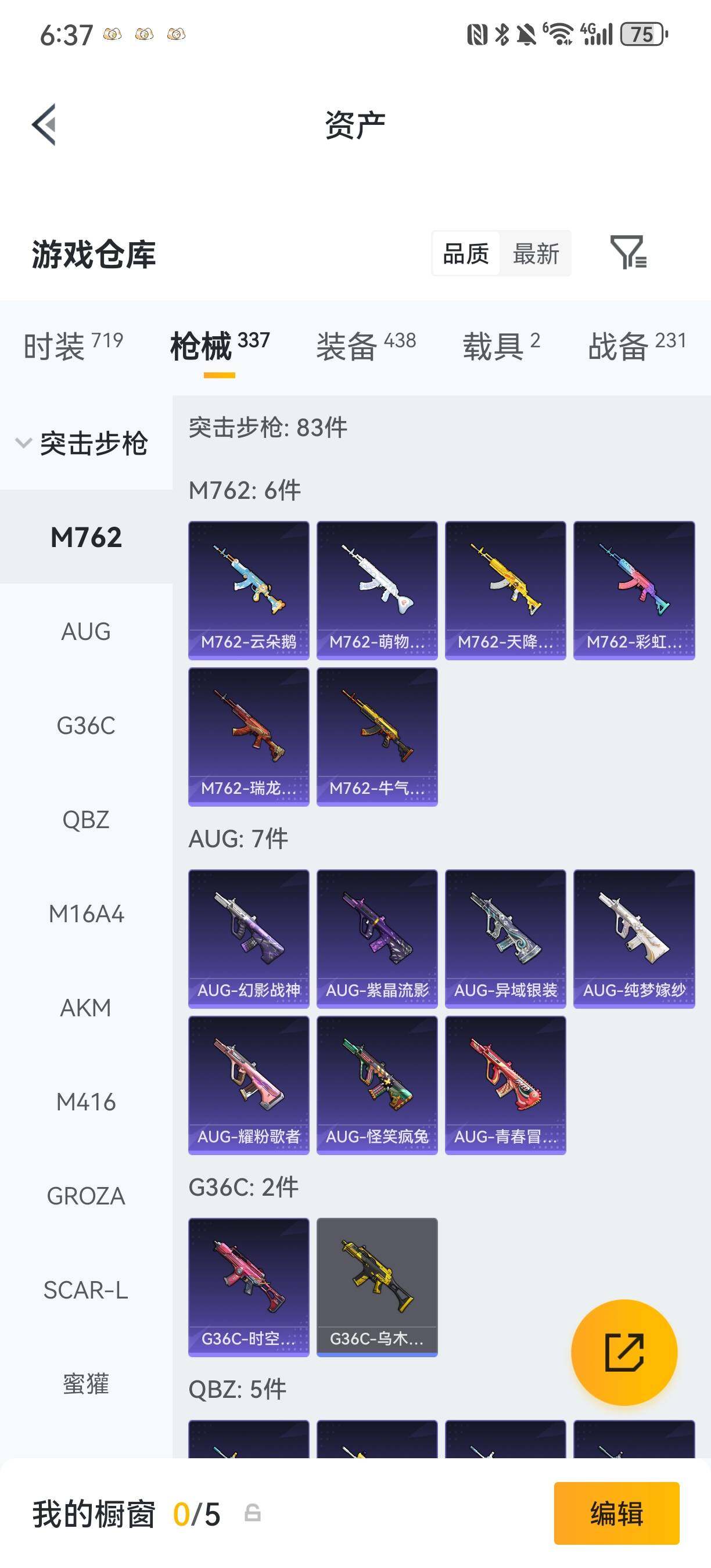Switch sorting to 最新
Screen dimensions: 711x1568
536,253
